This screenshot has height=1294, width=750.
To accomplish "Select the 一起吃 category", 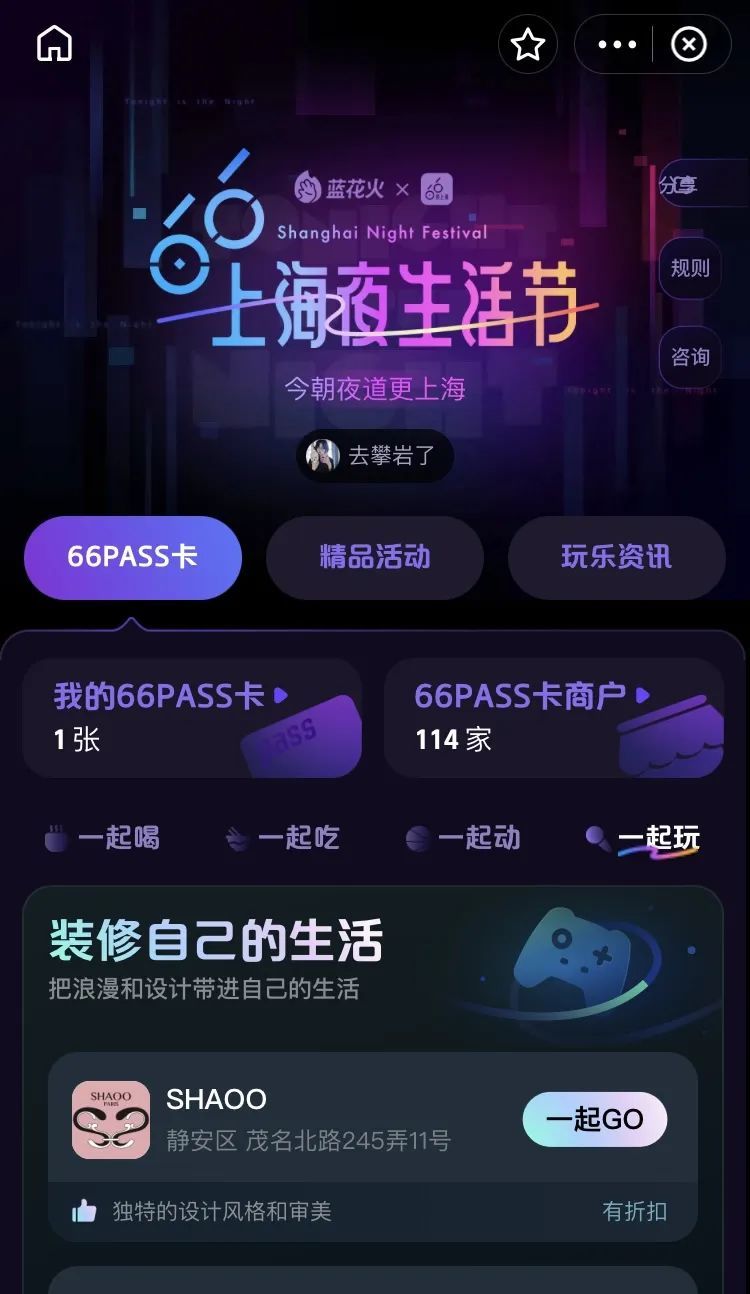I will (283, 838).
